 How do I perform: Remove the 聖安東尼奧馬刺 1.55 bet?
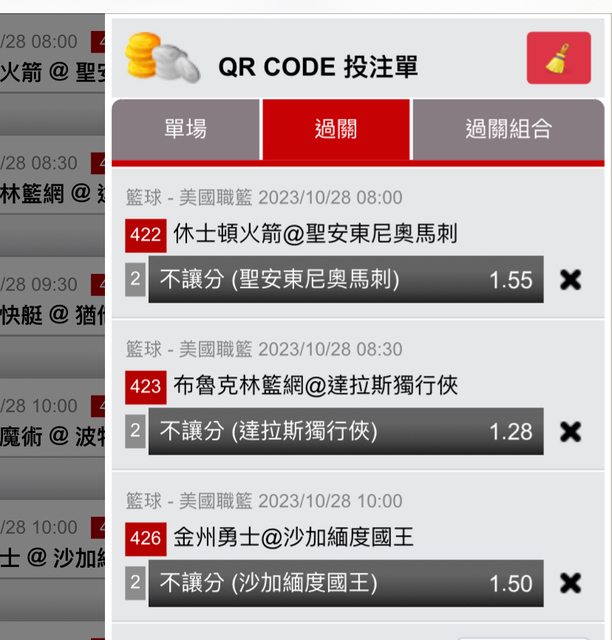click(x=570, y=280)
